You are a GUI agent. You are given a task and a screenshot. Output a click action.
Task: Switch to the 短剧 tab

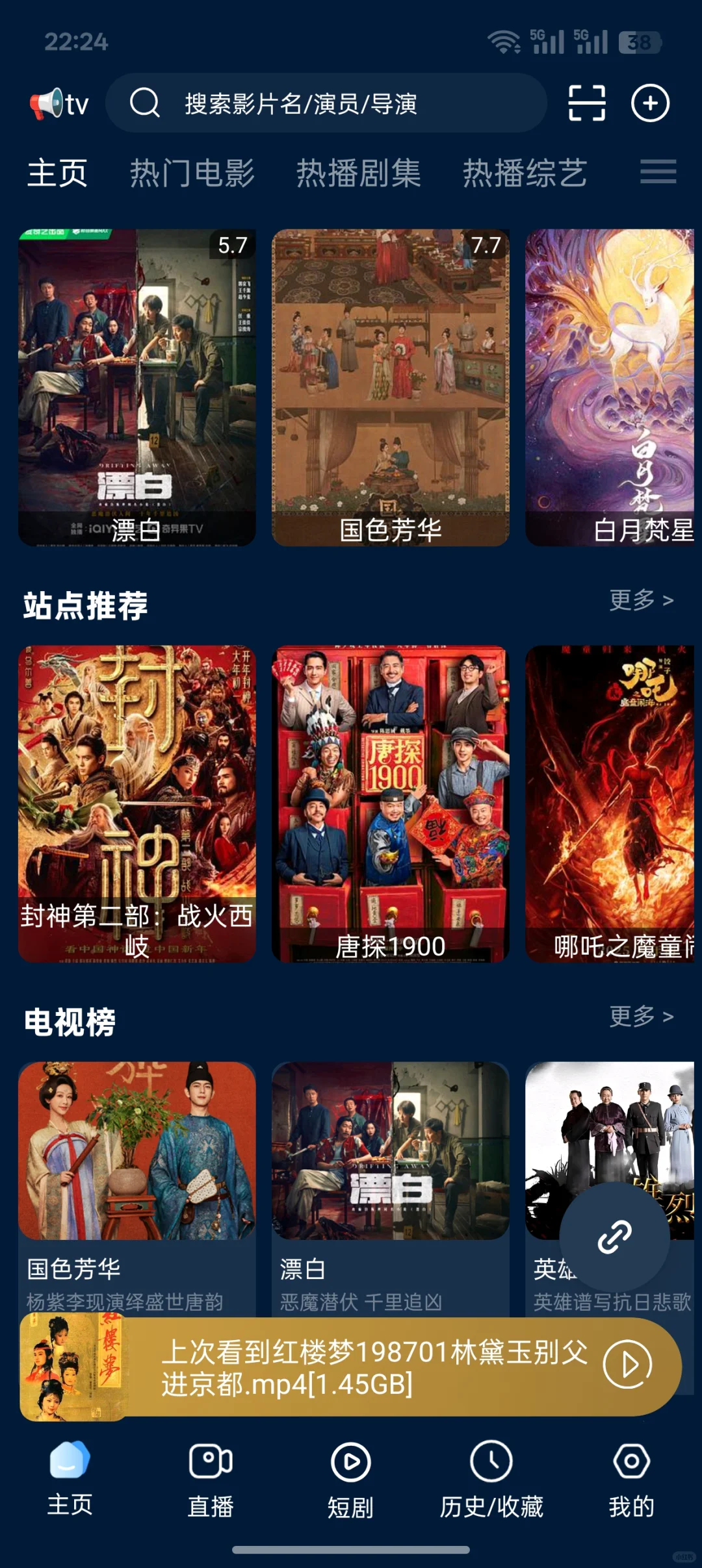pyautogui.click(x=350, y=1479)
